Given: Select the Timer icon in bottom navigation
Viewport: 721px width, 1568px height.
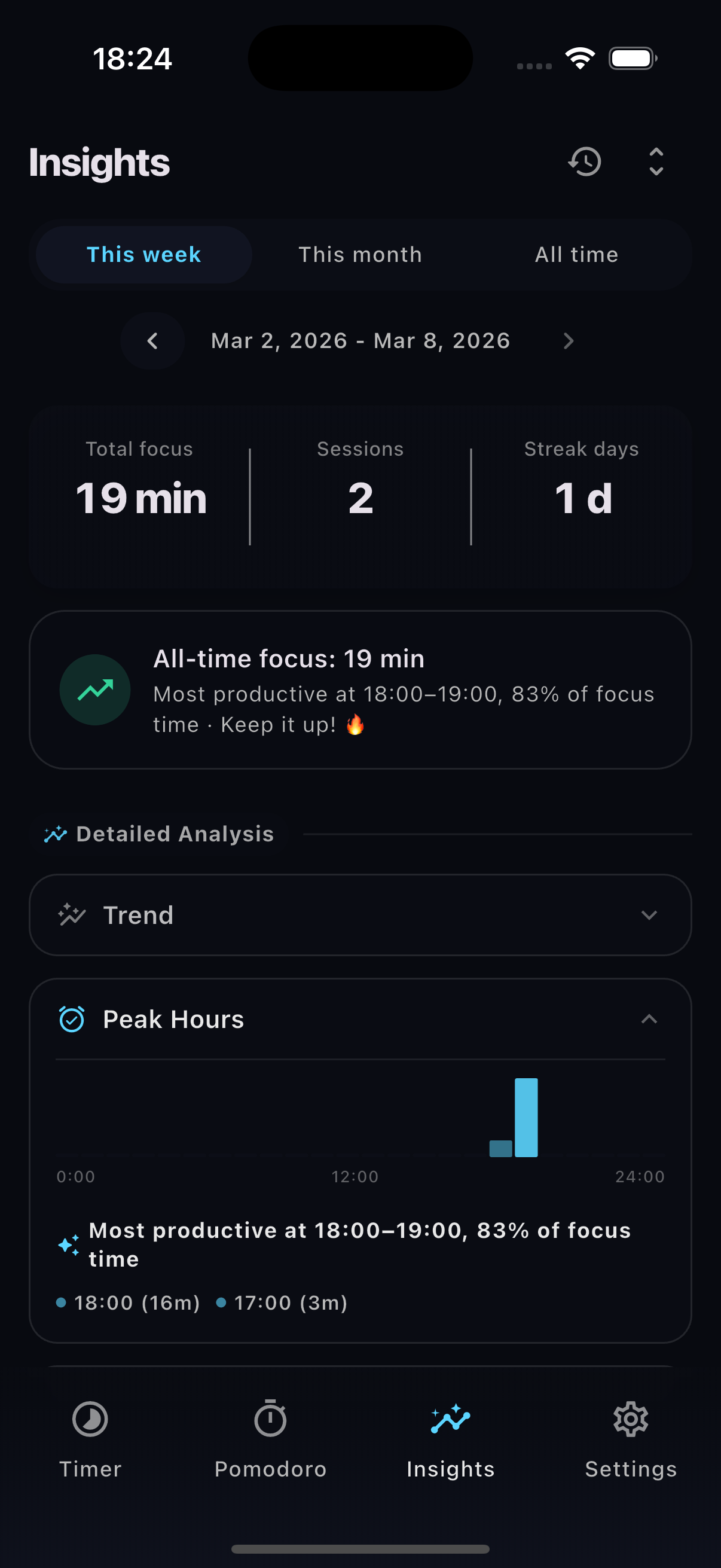Looking at the screenshot, I should (x=90, y=1419).
